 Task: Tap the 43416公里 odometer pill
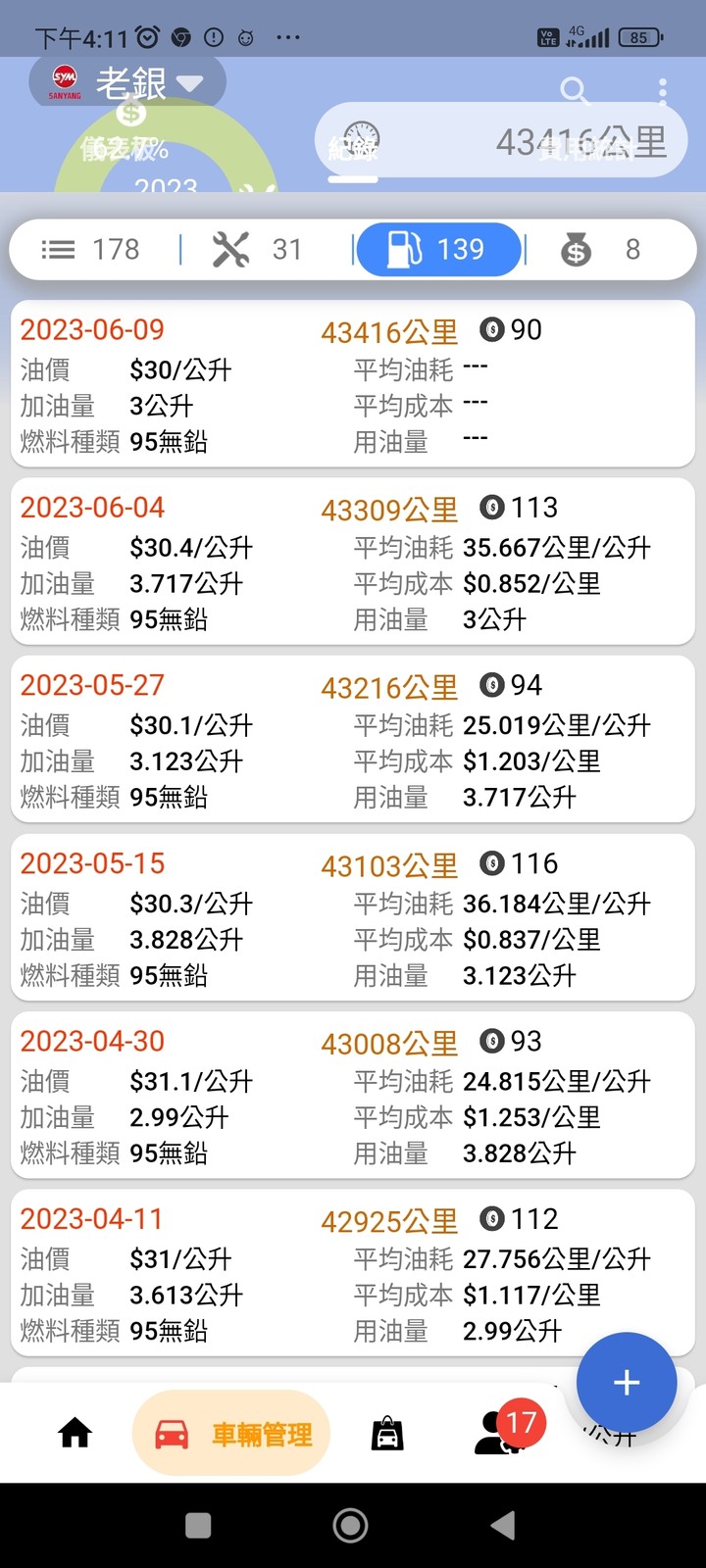(501, 143)
